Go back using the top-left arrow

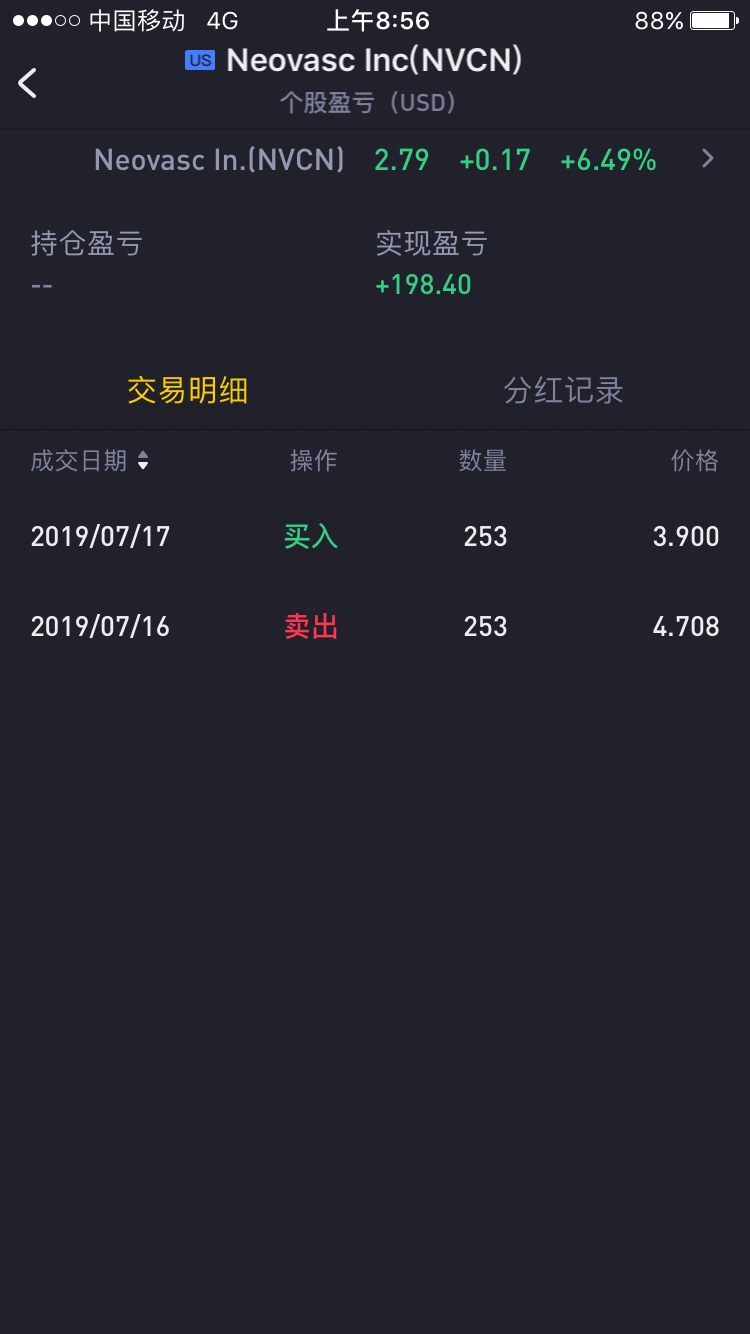tap(28, 83)
